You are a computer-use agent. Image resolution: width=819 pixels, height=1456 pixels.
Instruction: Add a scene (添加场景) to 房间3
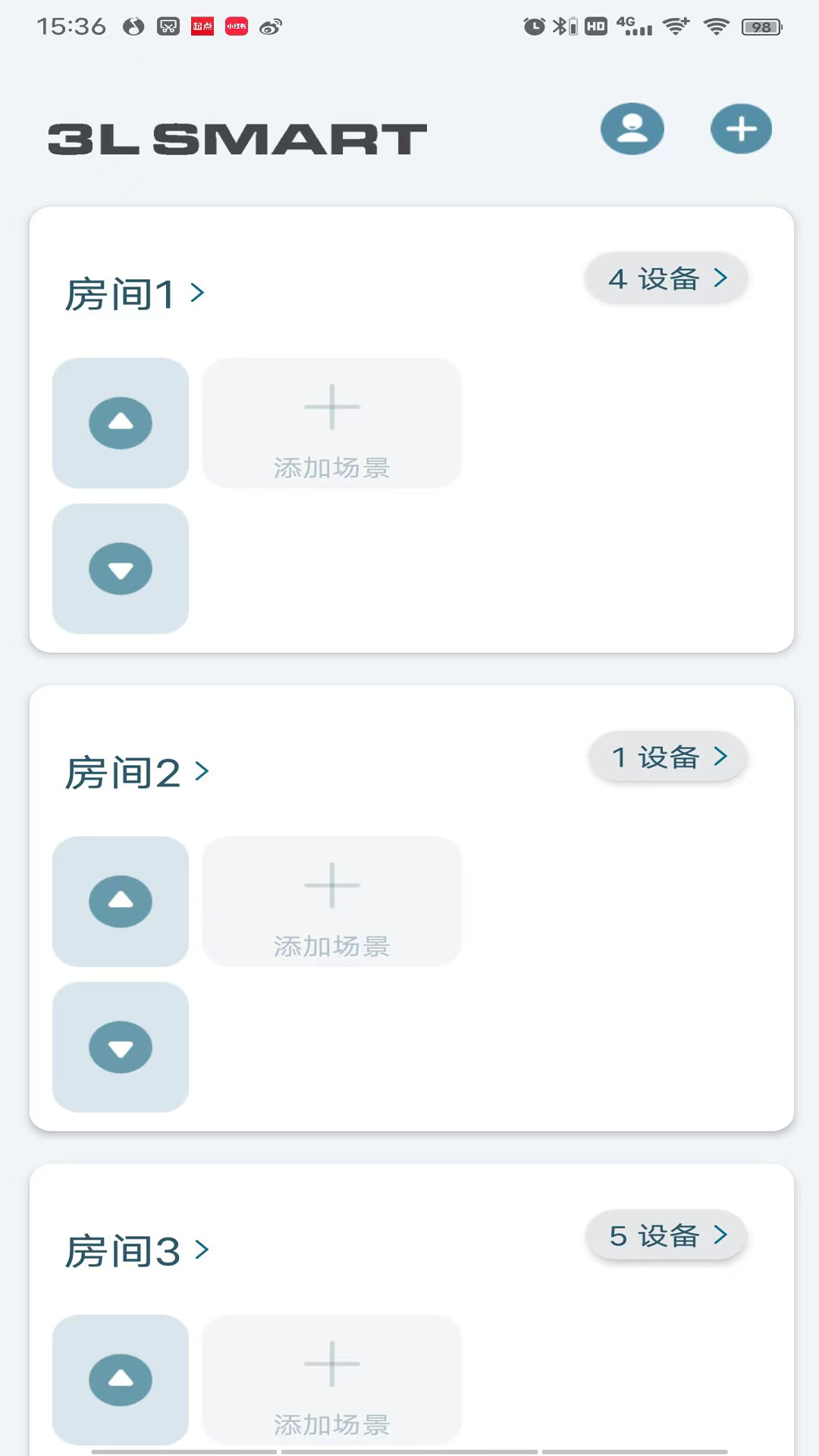[x=331, y=1379]
